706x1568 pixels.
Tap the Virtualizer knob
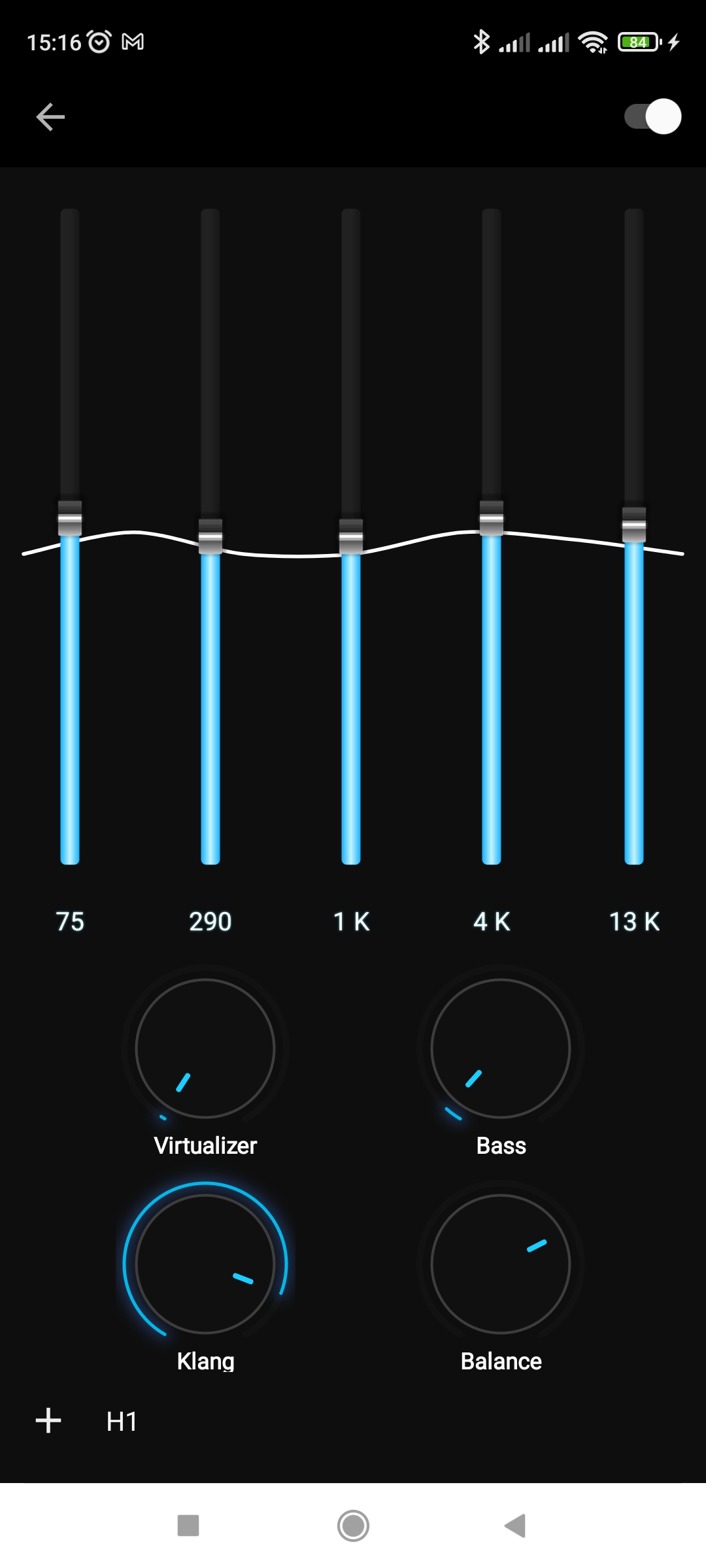[x=205, y=1048]
